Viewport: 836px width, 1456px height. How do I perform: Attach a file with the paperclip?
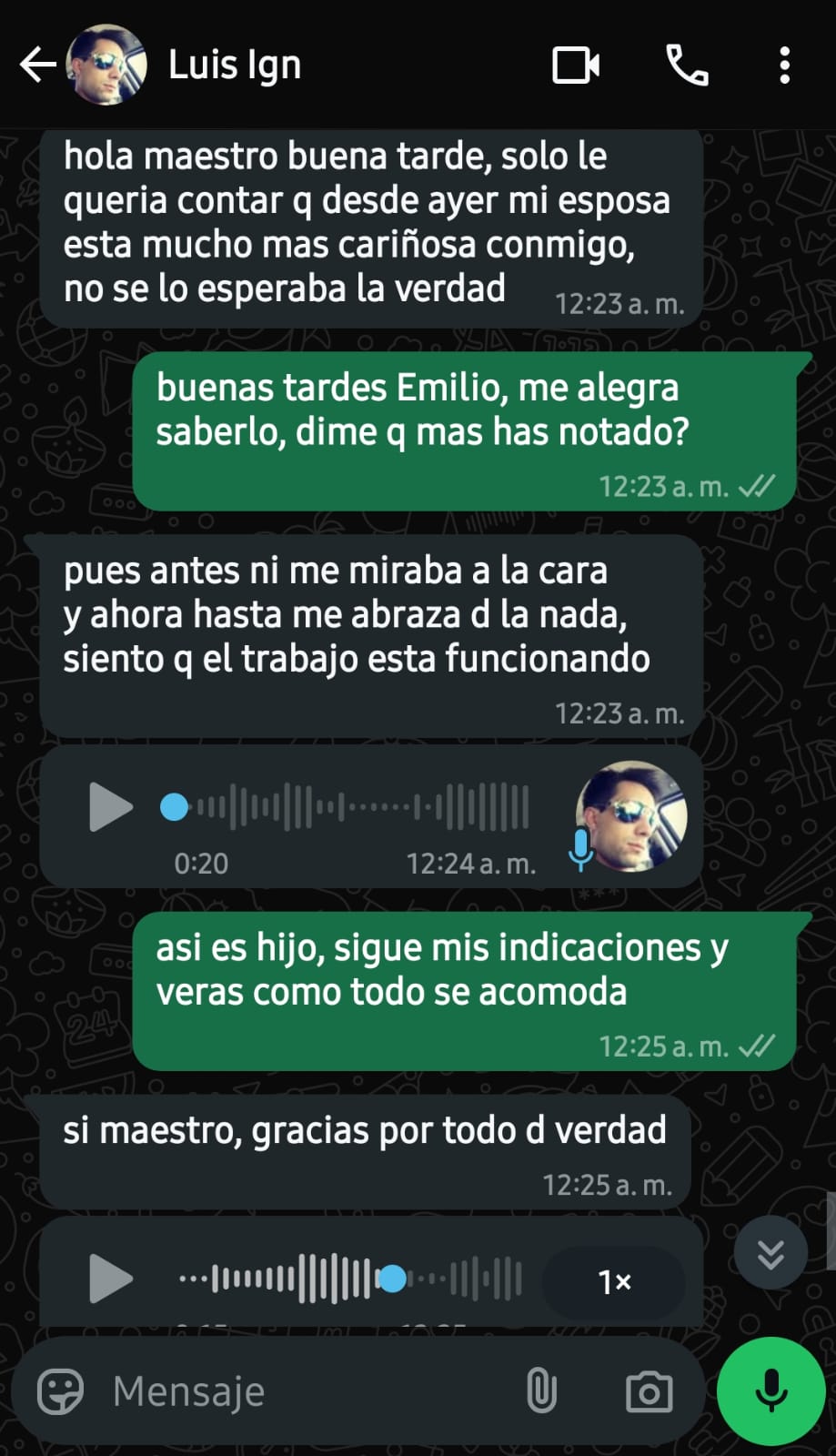point(541,1391)
